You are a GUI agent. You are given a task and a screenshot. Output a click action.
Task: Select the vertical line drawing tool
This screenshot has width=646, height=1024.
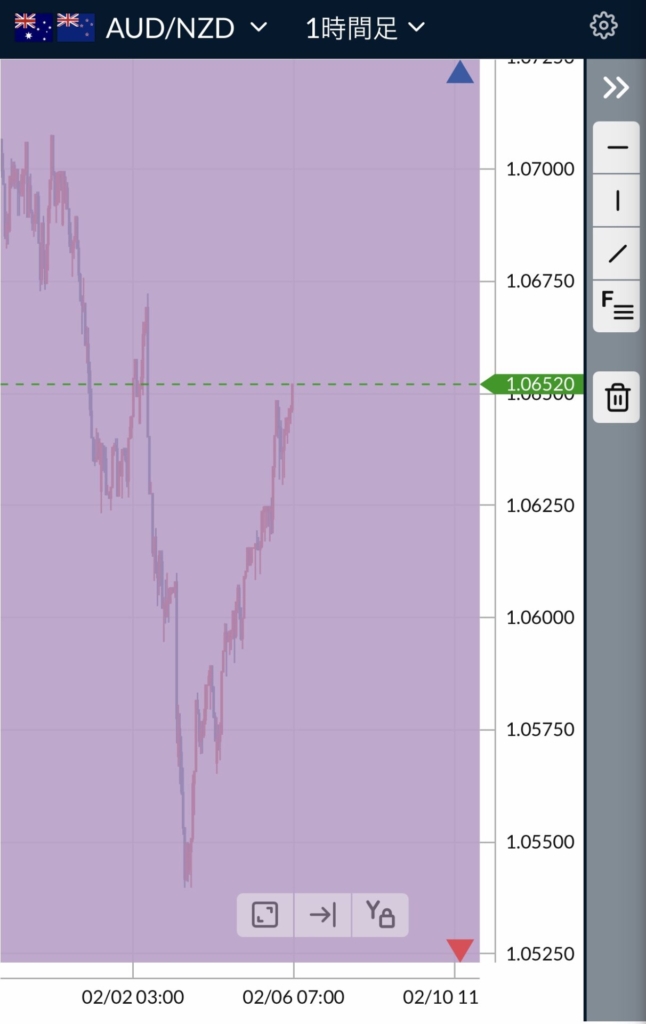point(617,201)
